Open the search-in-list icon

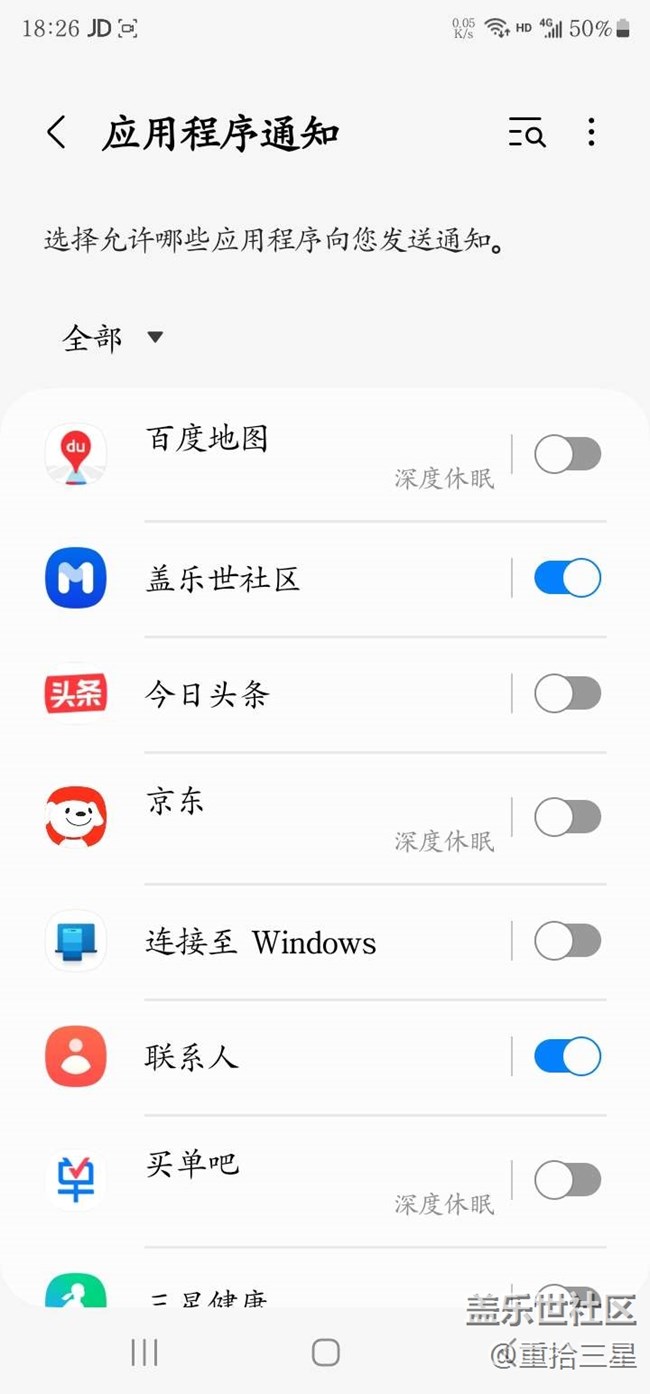pyautogui.click(x=526, y=133)
